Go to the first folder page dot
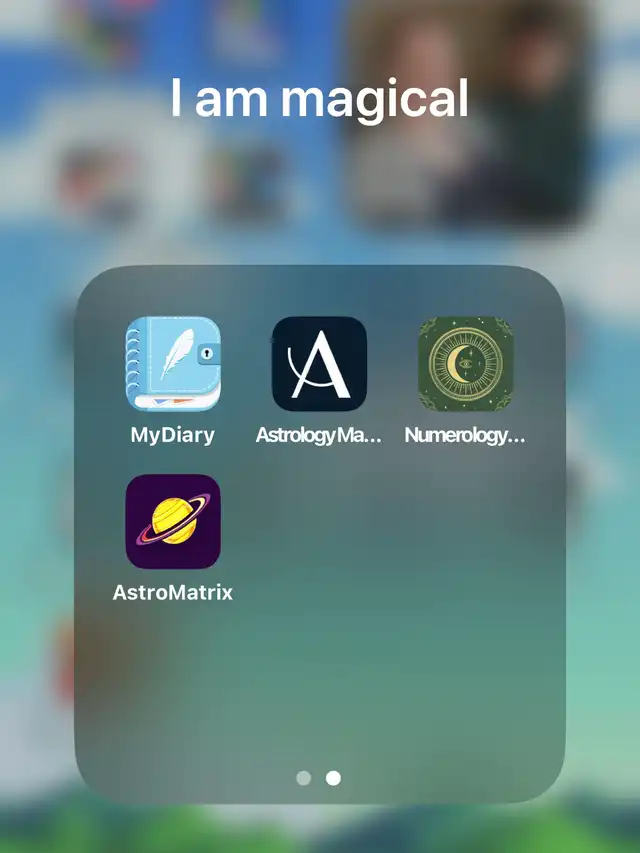Viewport: 640px width, 853px height. (304, 778)
